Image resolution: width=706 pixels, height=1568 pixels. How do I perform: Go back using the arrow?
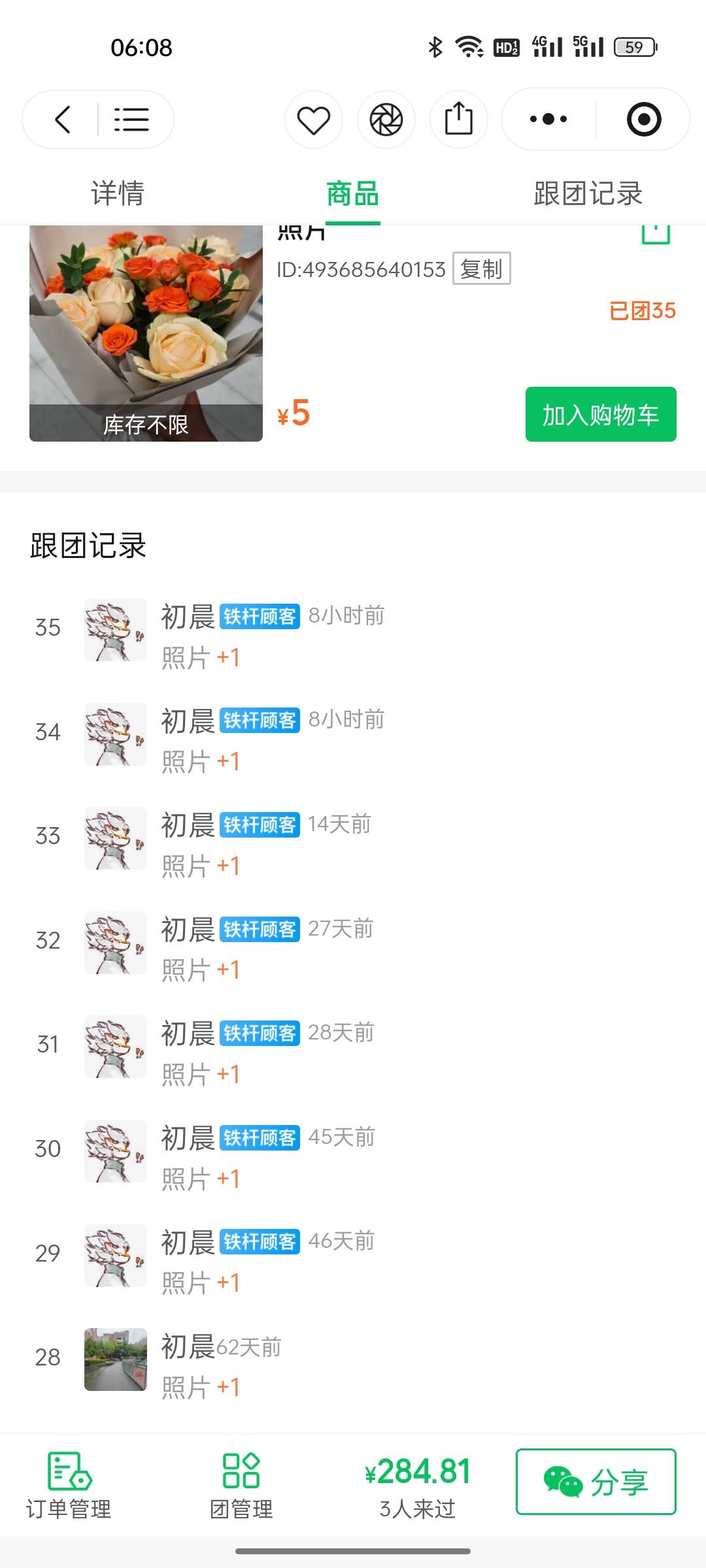[62, 120]
